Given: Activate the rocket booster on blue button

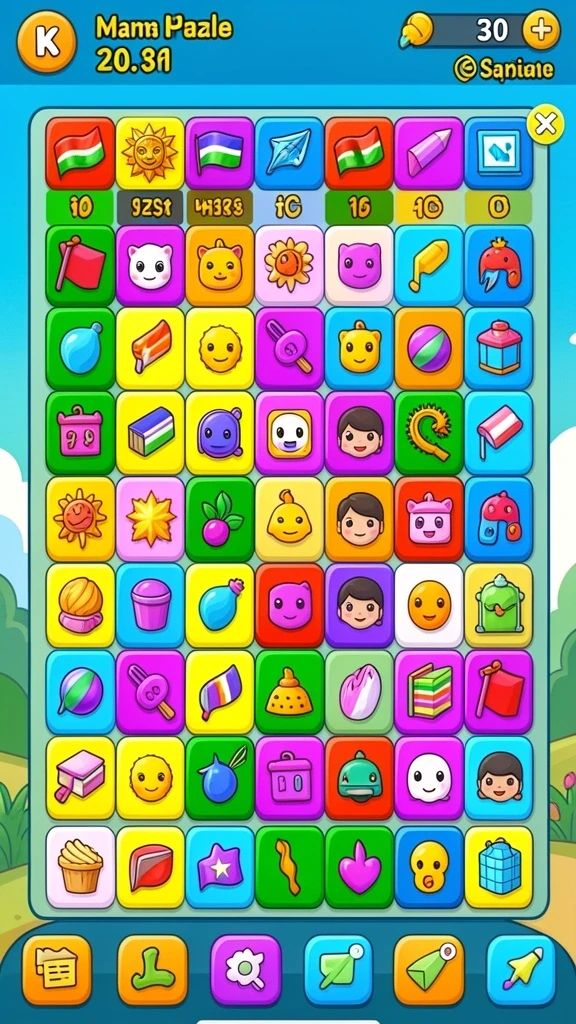Looking at the screenshot, I should (522, 970).
